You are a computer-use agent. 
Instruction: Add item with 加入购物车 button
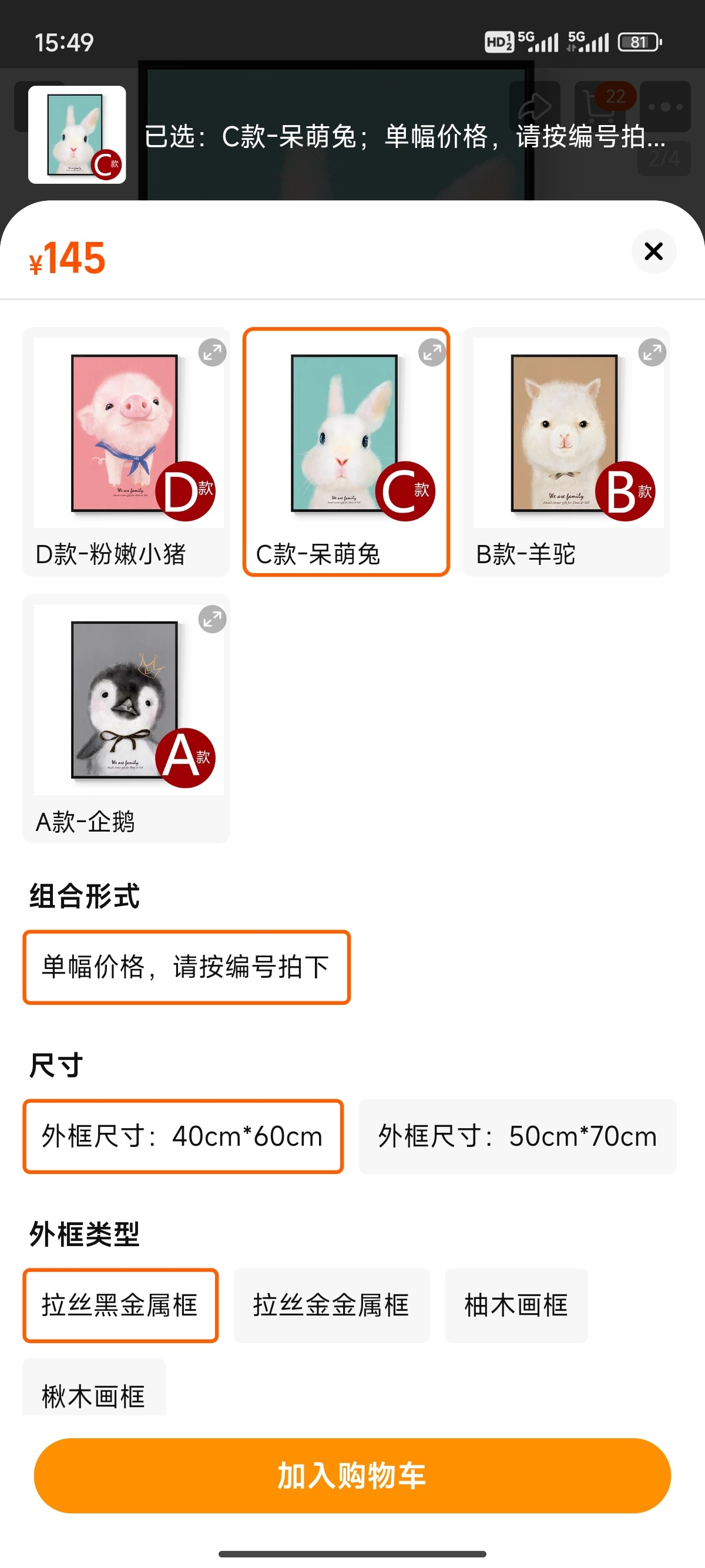pyautogui.click(x=352, y=1475)
